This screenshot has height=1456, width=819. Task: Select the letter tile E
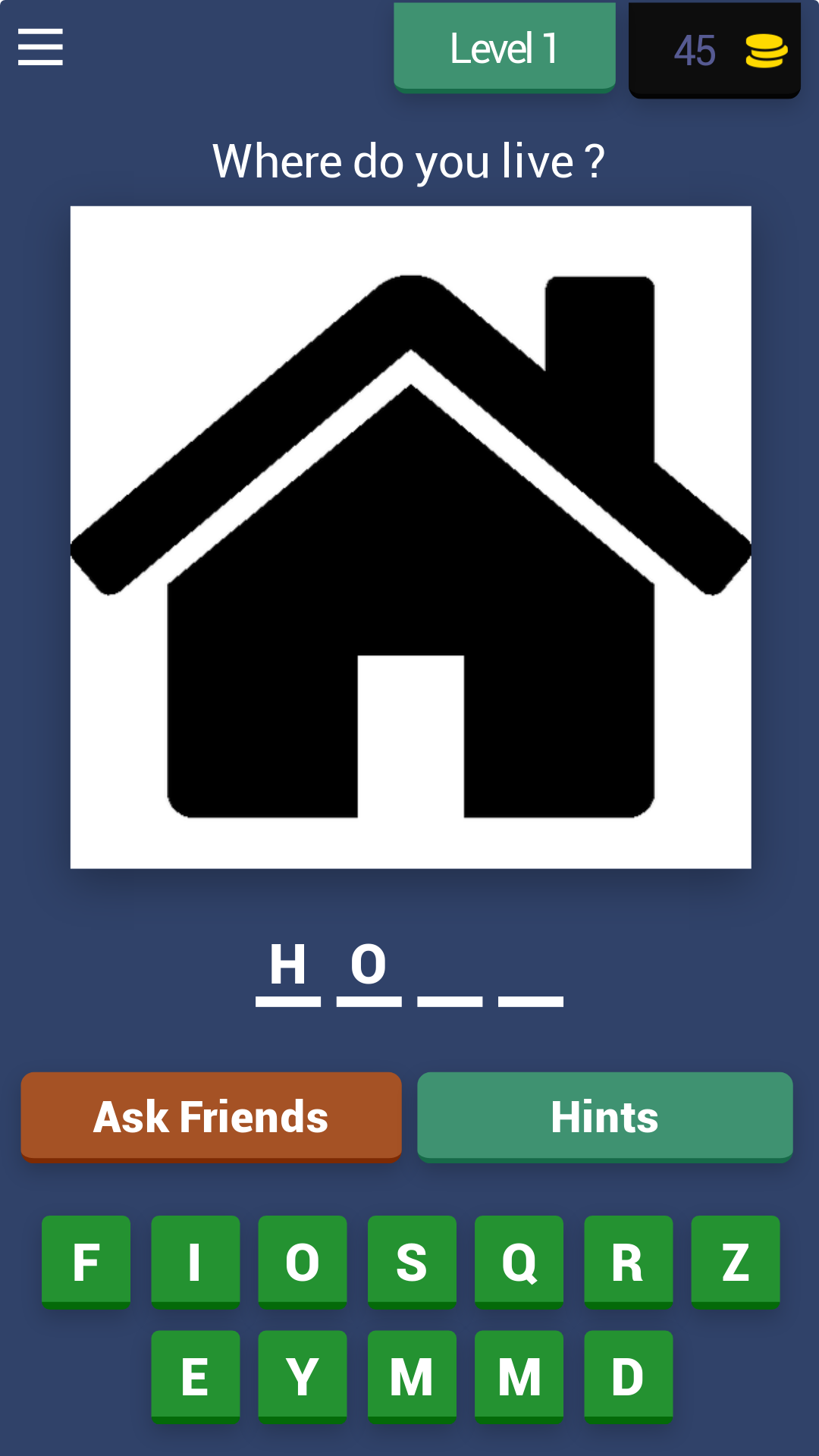pos(195,1376)
